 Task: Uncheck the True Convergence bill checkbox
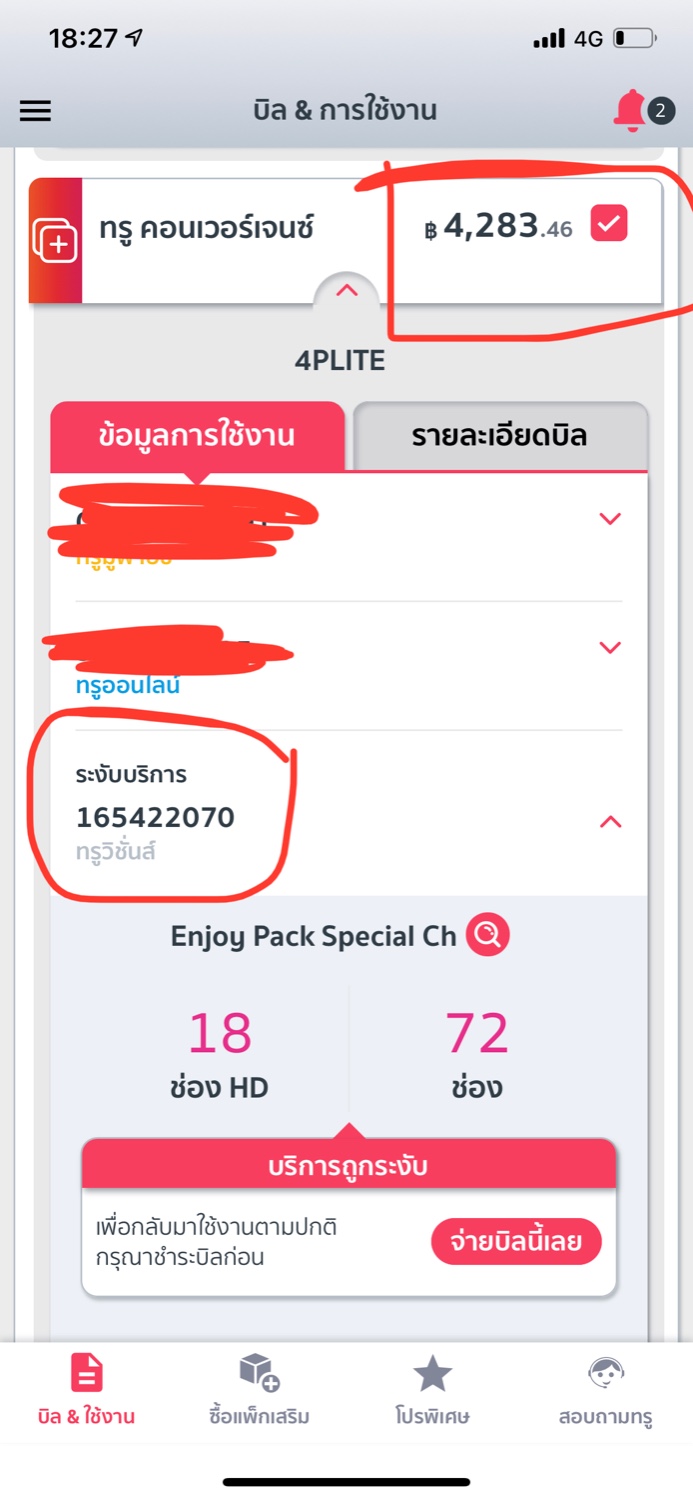click(609, 223)
